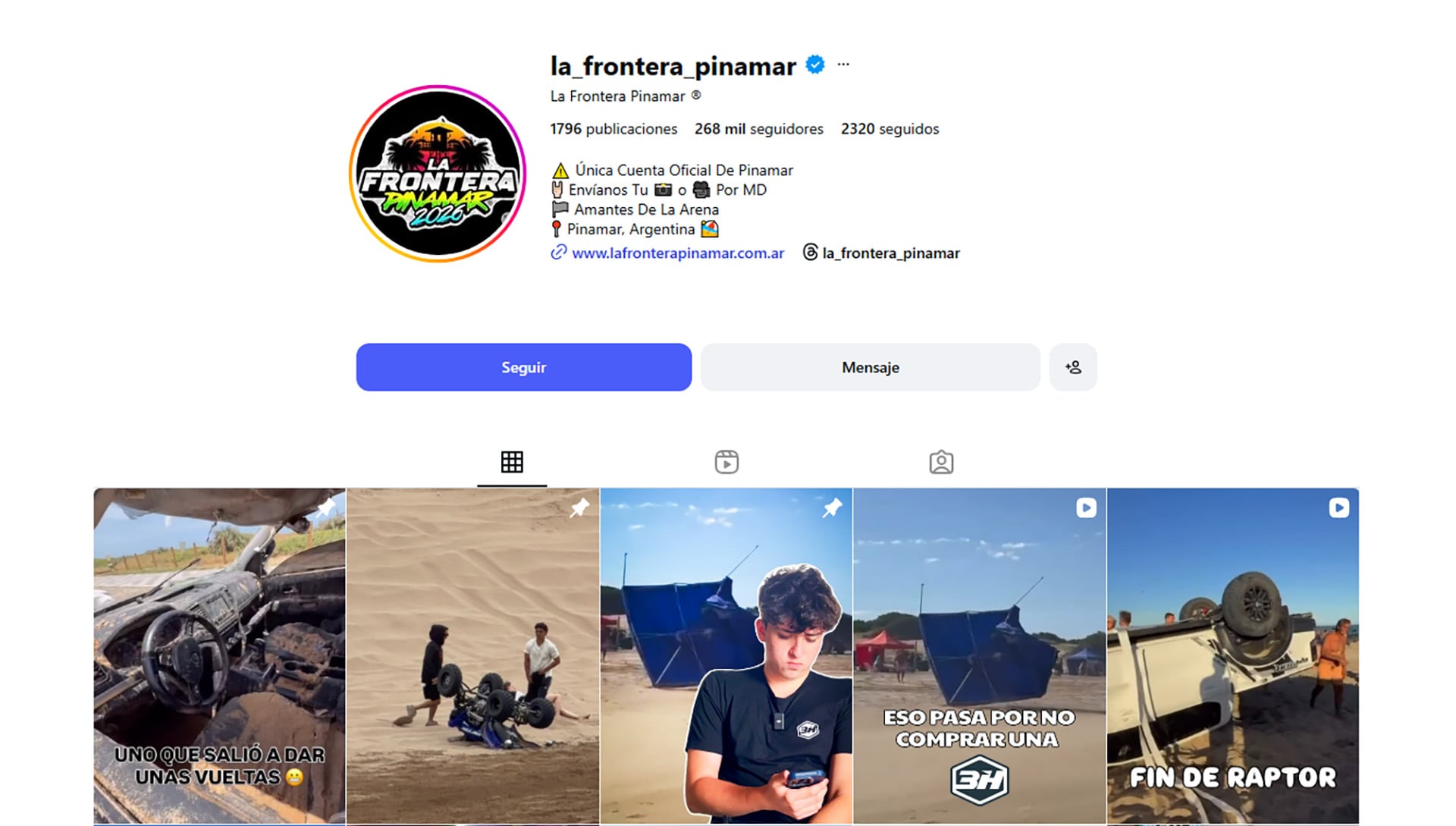Select the posts grid tab
Screen dimensions: 1456x826
coord(512,462)
